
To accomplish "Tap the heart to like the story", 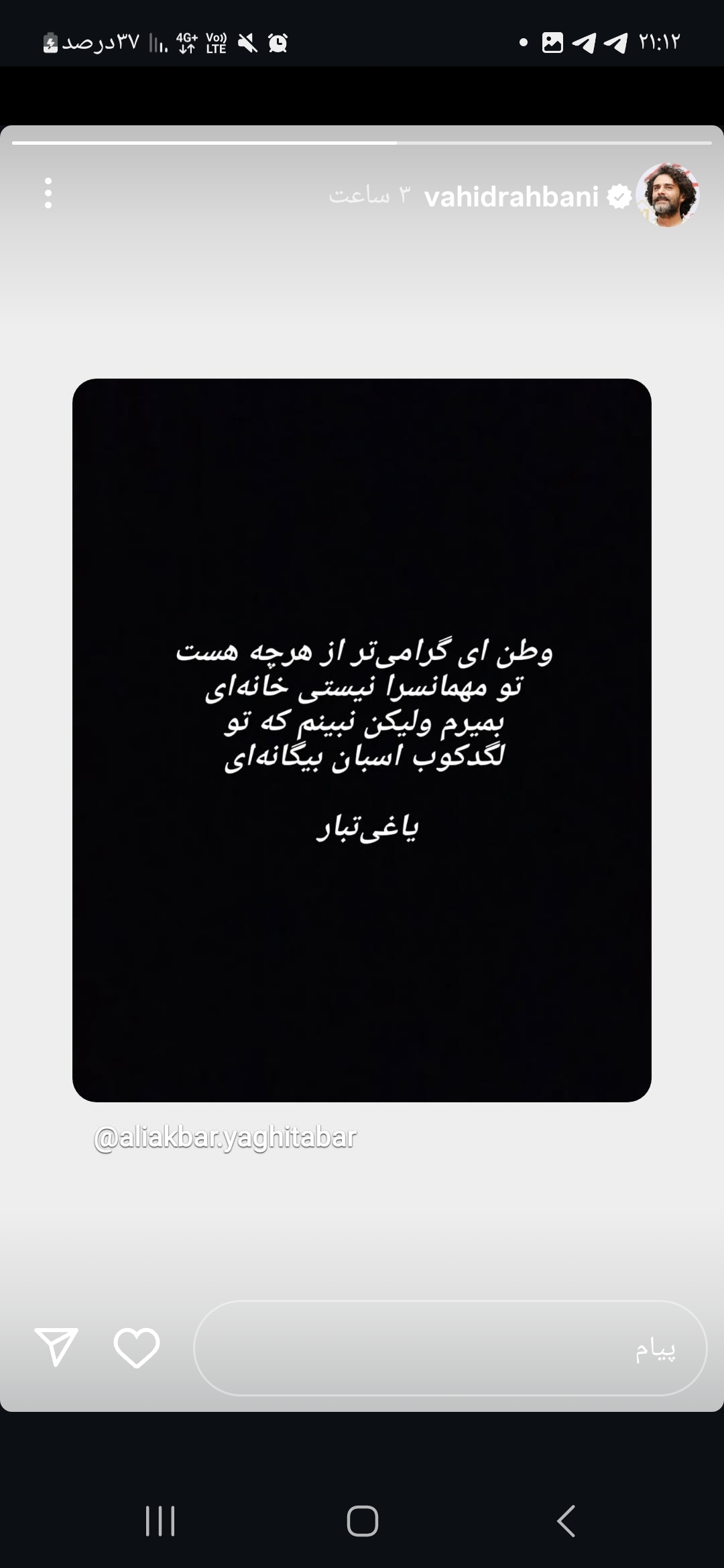I will tap(136, 1347).
